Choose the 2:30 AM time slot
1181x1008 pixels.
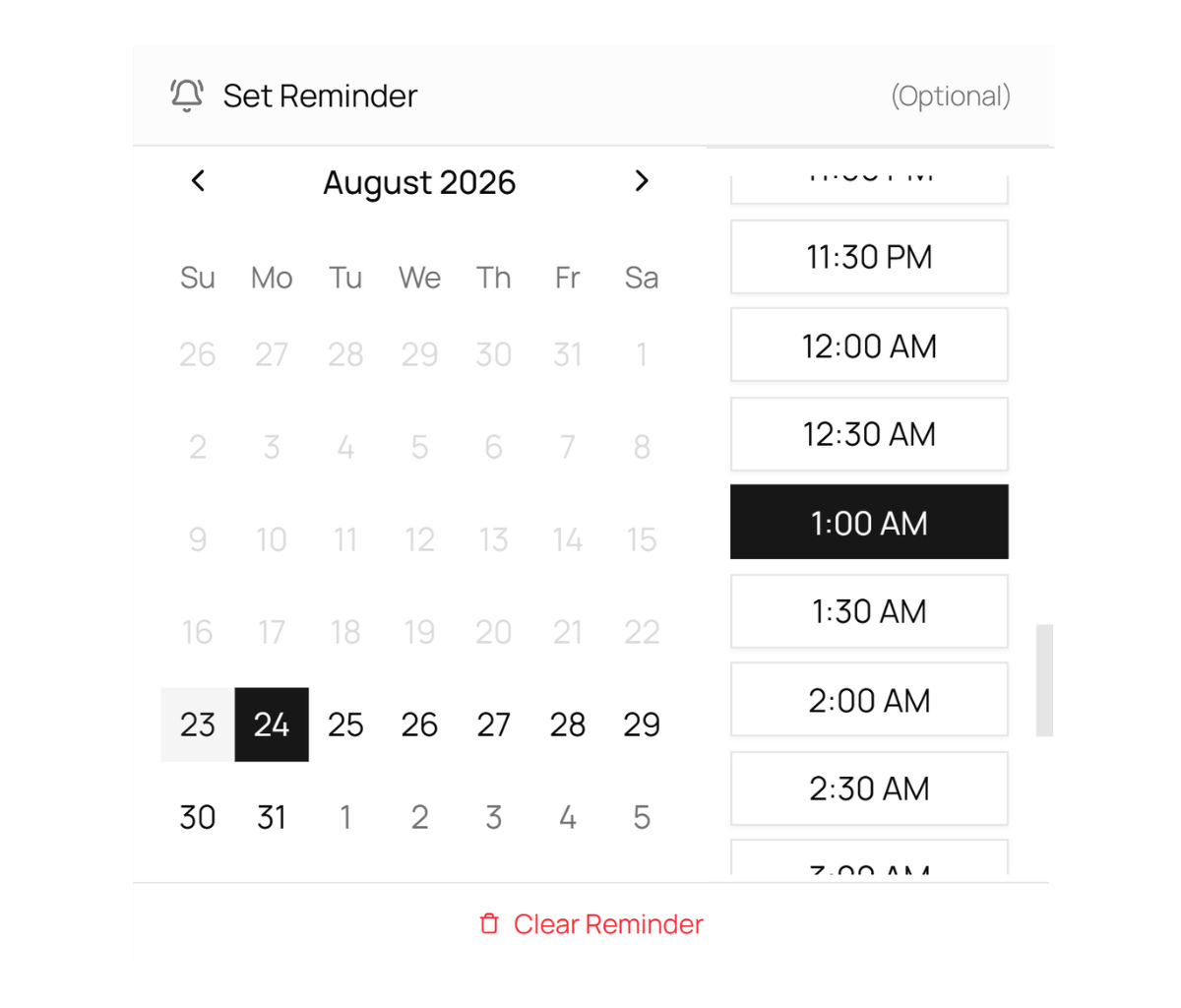tap(869, 788)
